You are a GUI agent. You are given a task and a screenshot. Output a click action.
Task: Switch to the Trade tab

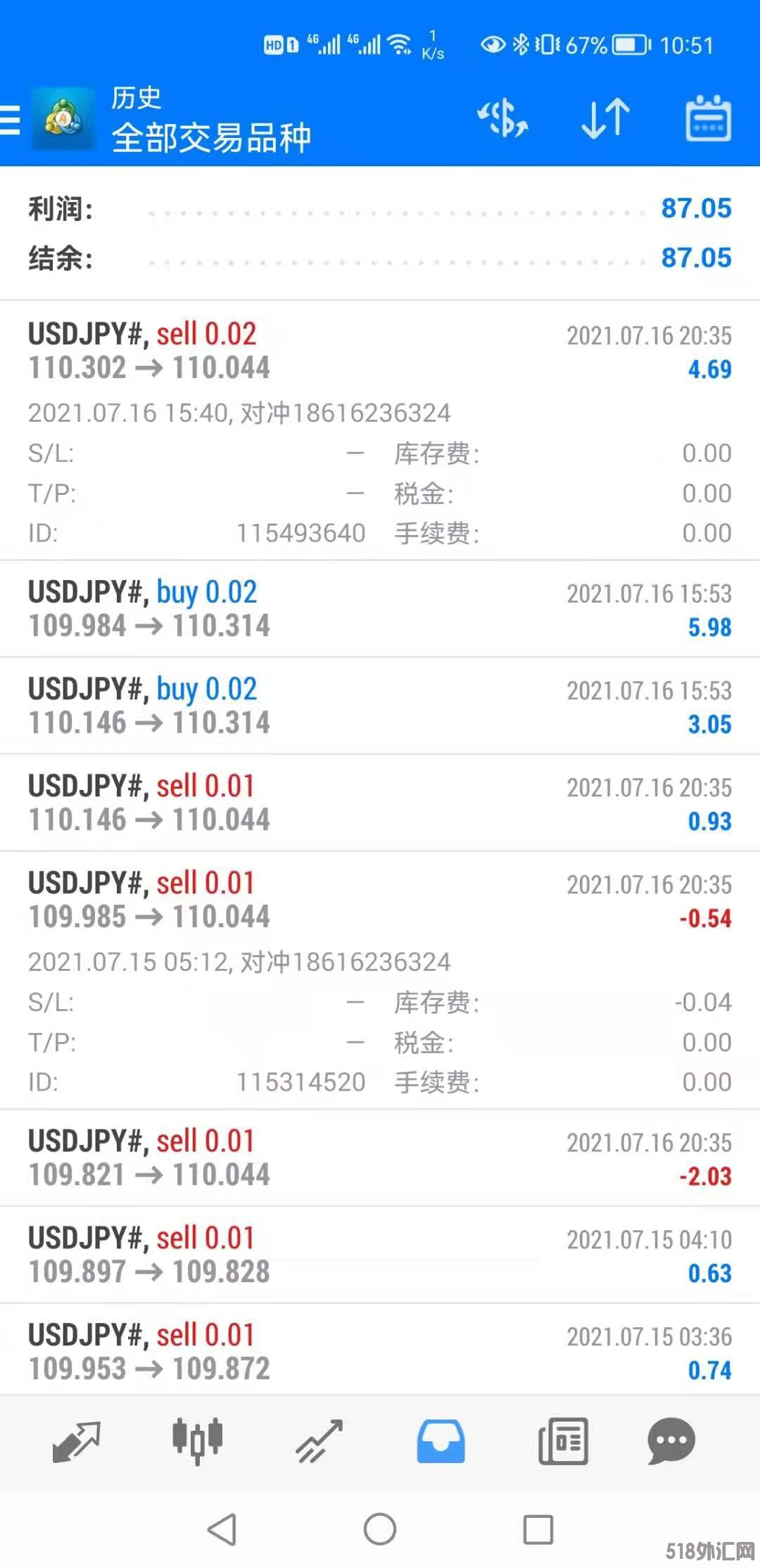(319, 1441)
